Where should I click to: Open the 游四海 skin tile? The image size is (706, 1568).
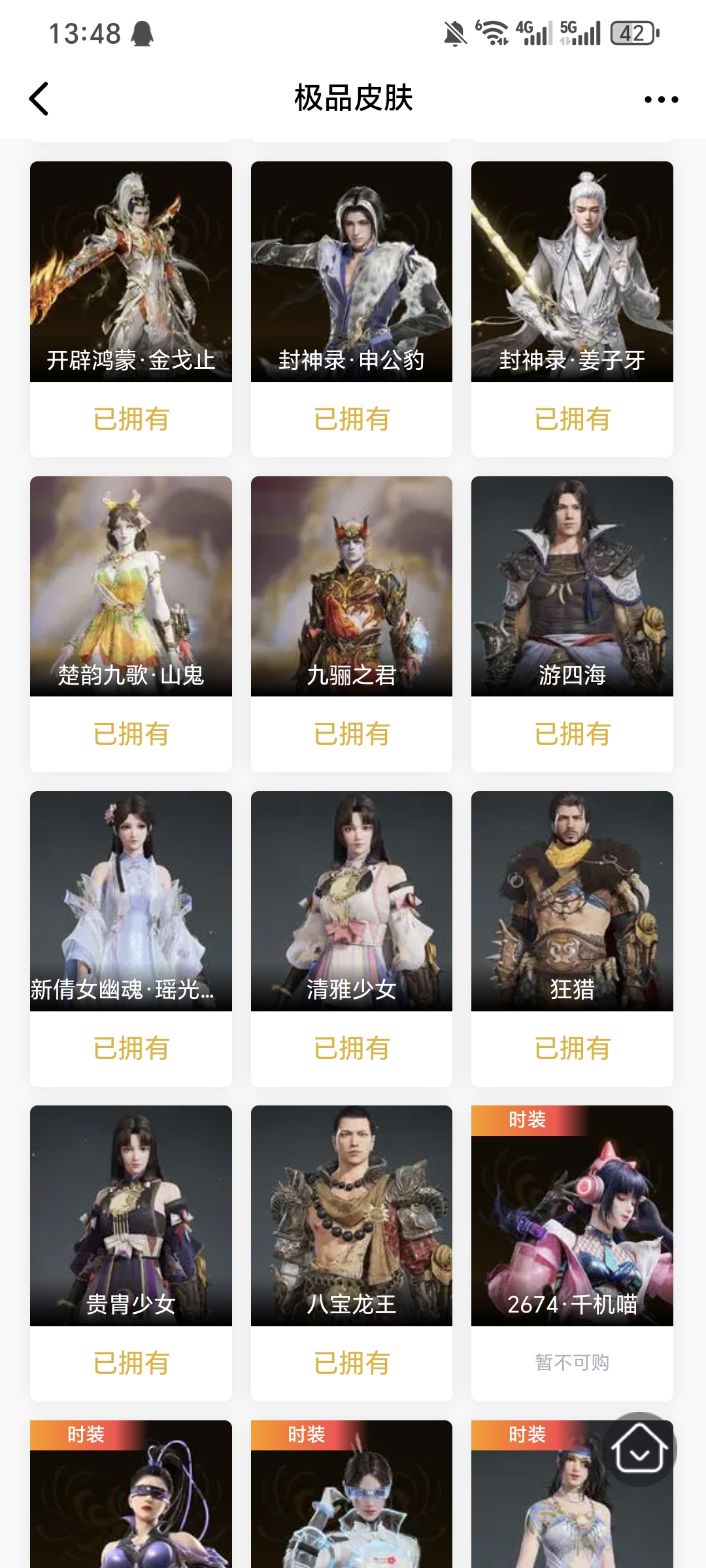point(572,586)
